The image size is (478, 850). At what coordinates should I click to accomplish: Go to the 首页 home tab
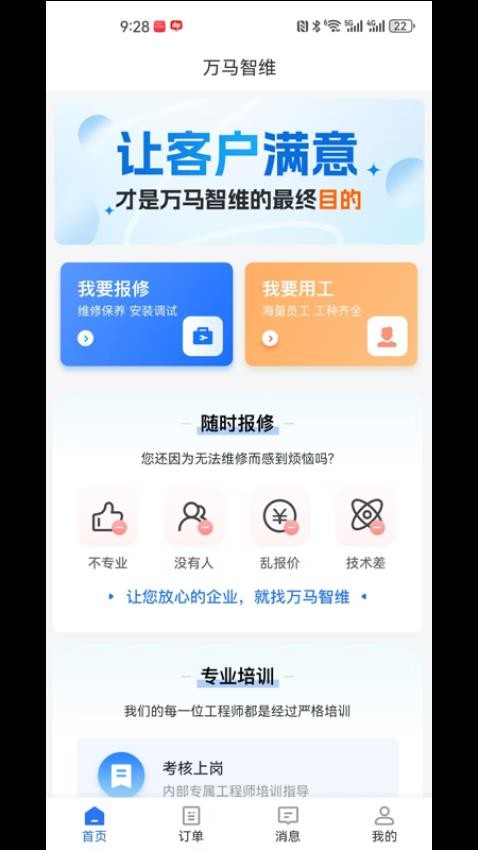click(94, 823)
